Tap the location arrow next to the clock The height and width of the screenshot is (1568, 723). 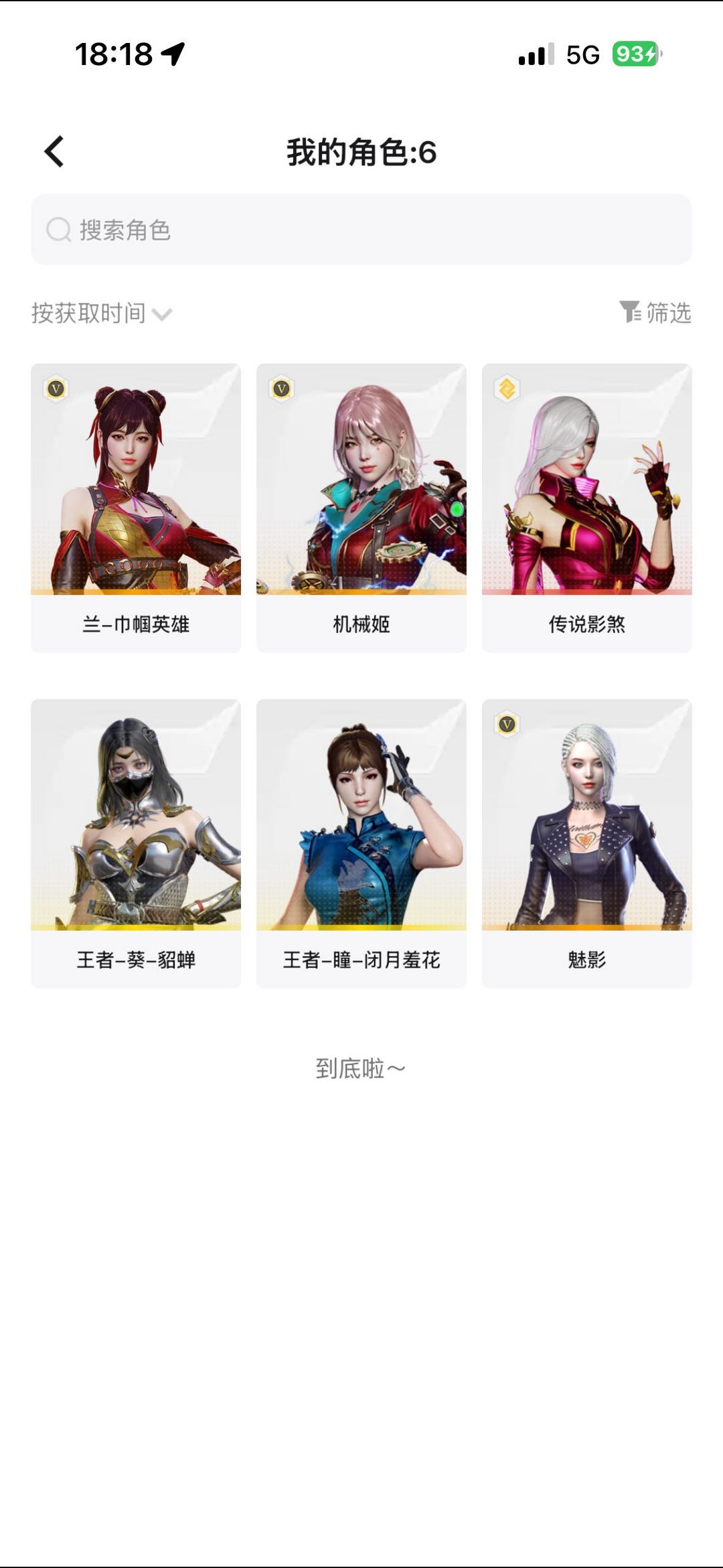coord(173,55)
